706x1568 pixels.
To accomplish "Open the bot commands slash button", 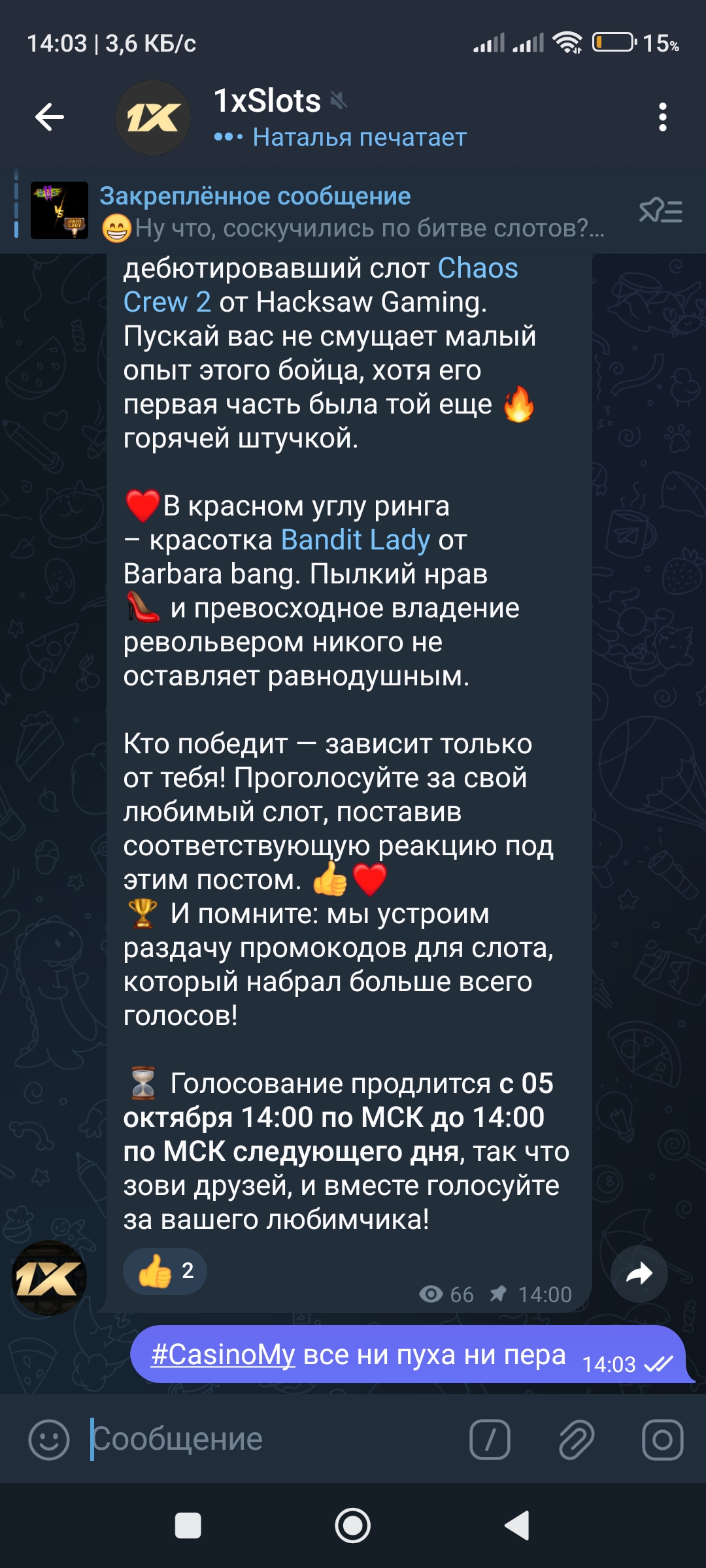I will [490, 1439].
